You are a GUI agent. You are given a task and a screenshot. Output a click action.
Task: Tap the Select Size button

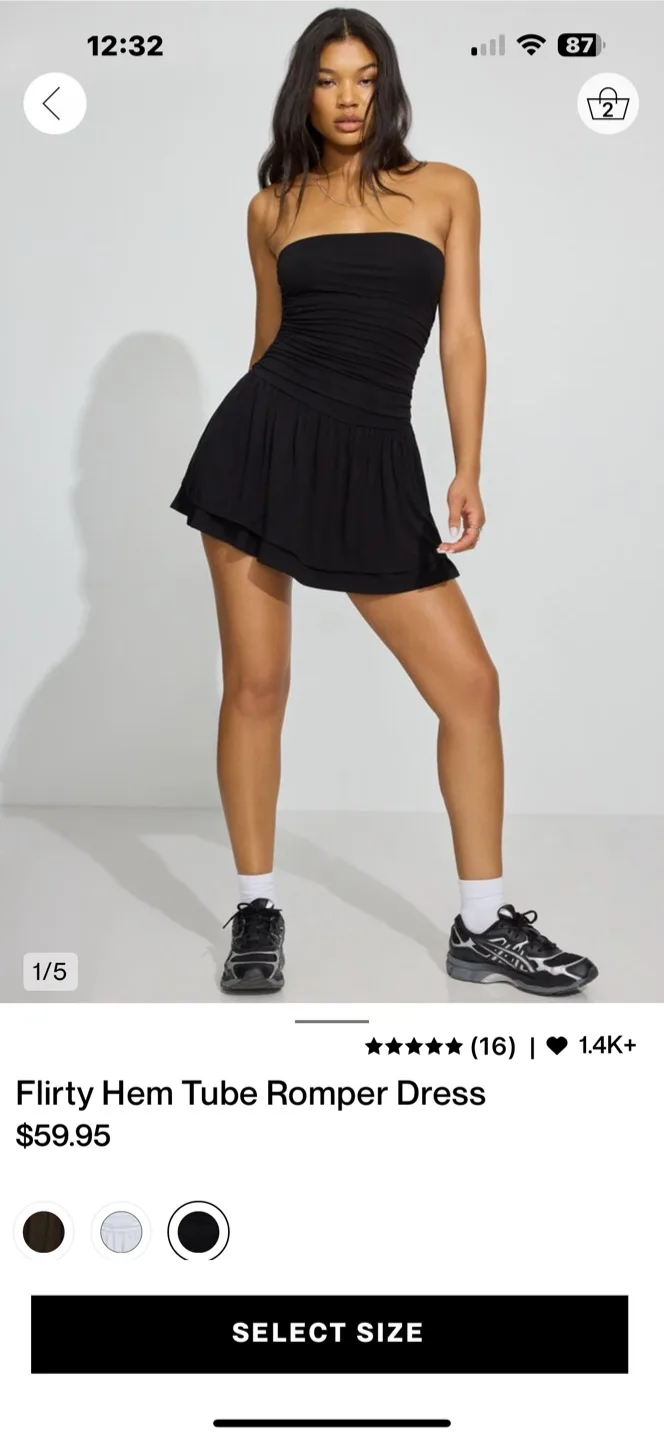329,1333
